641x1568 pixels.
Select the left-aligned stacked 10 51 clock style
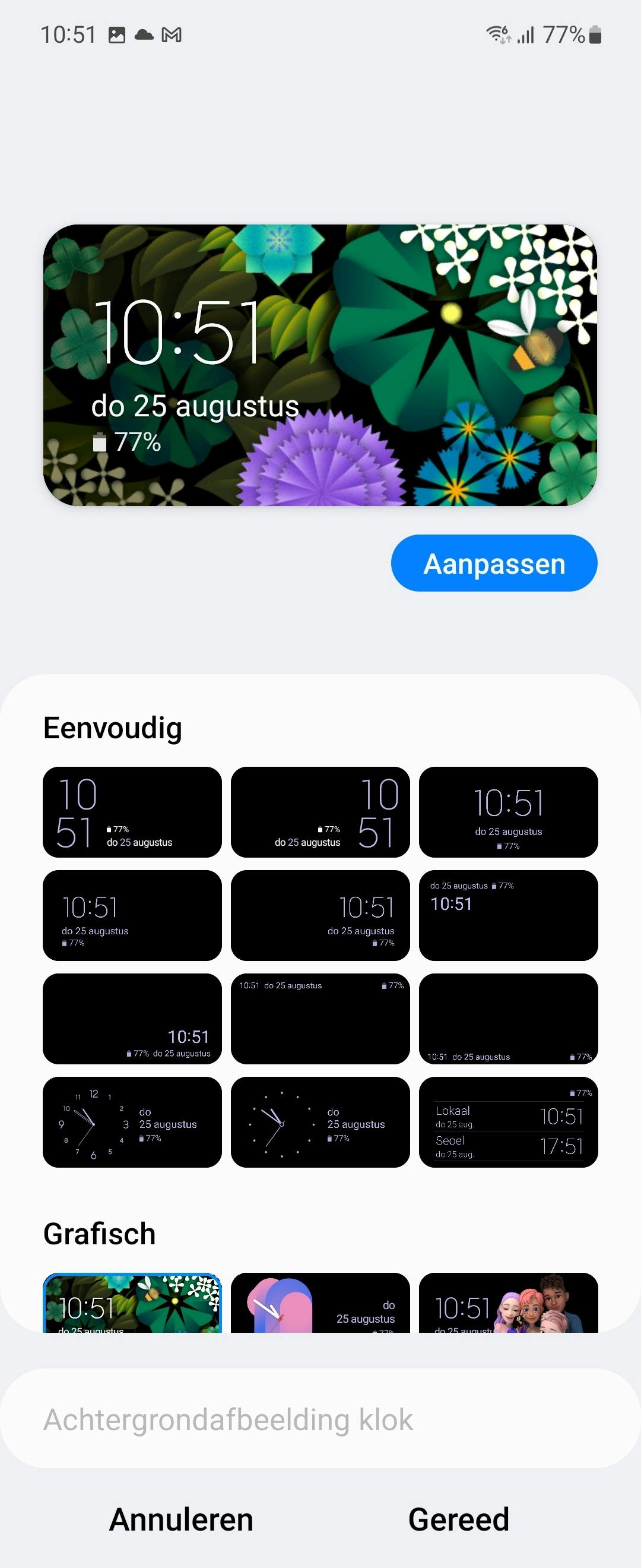point(132,812)
